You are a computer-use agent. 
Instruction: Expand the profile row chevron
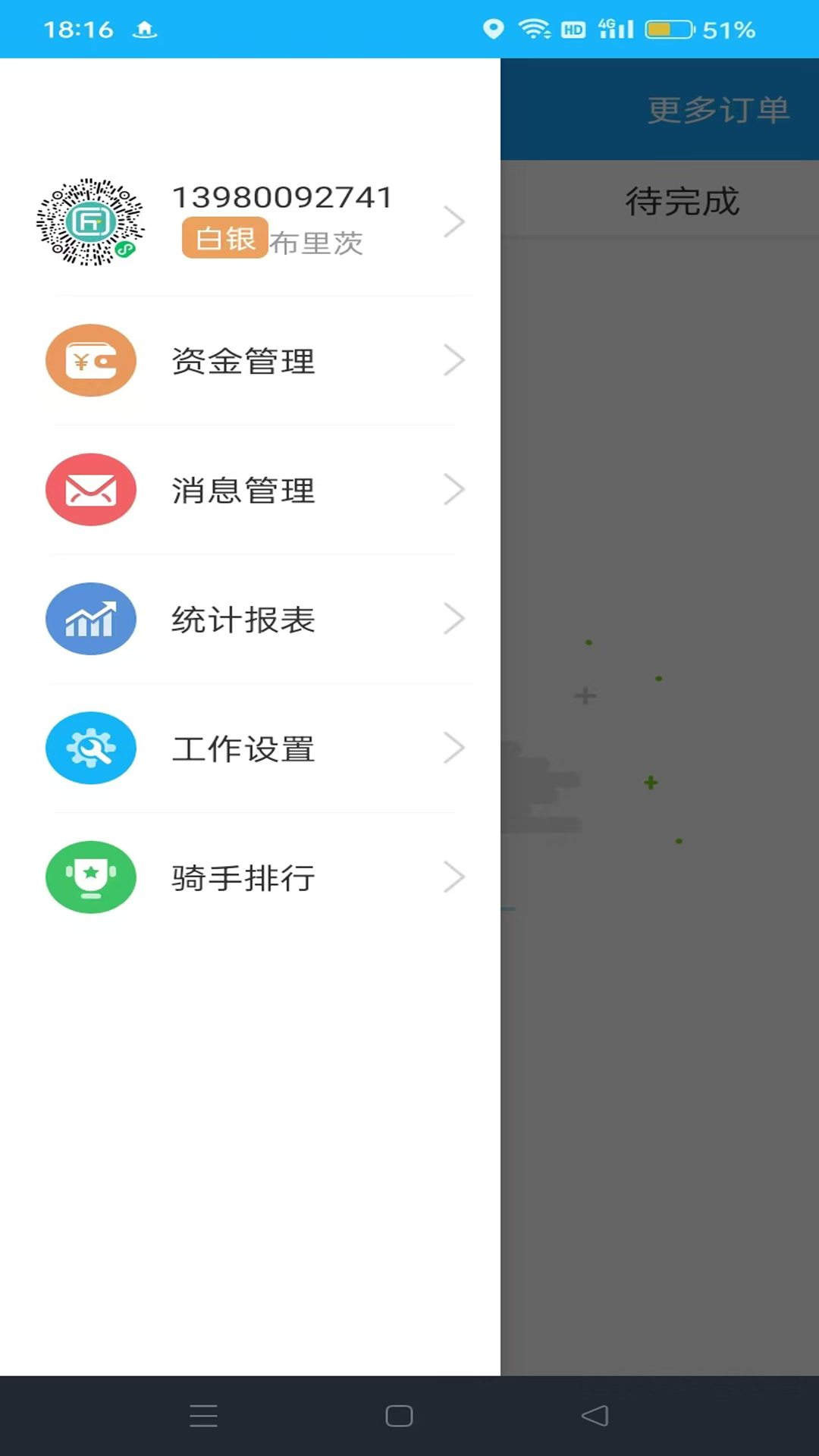[x=453, y=221]
